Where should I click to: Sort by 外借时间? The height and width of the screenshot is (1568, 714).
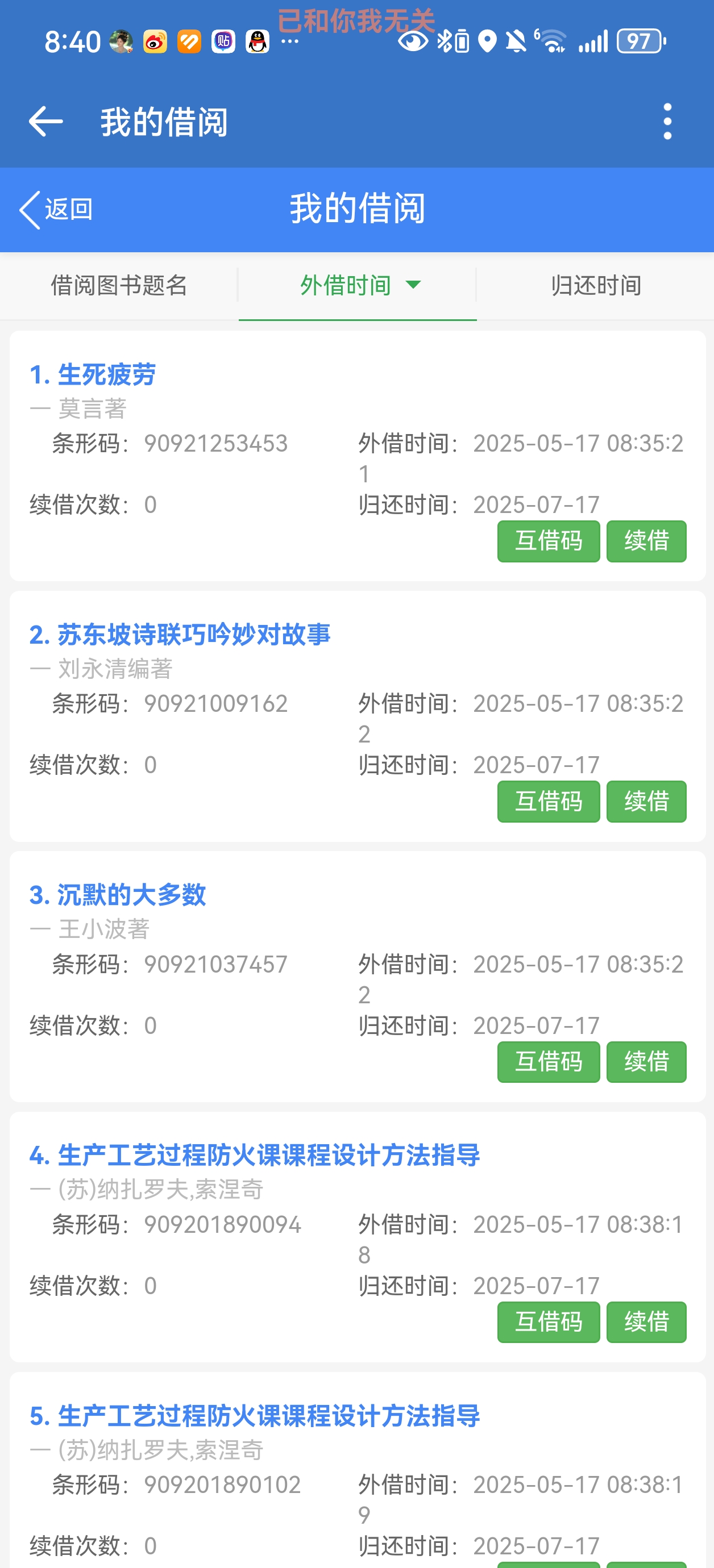[357, 285]
